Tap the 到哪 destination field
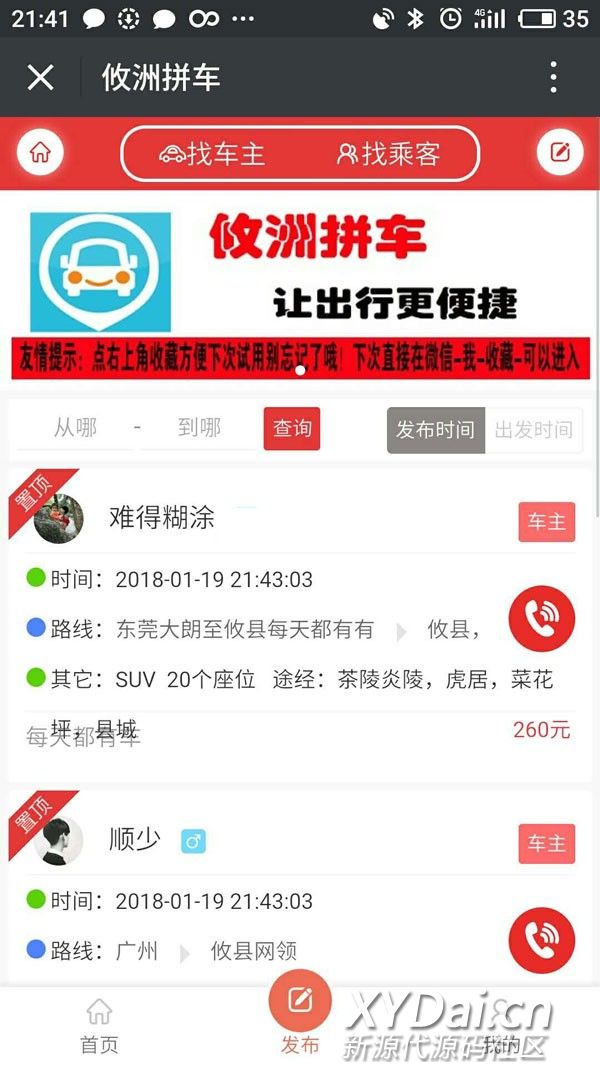The width and height of the screenshot is (600, 1067). coord(199,429)
